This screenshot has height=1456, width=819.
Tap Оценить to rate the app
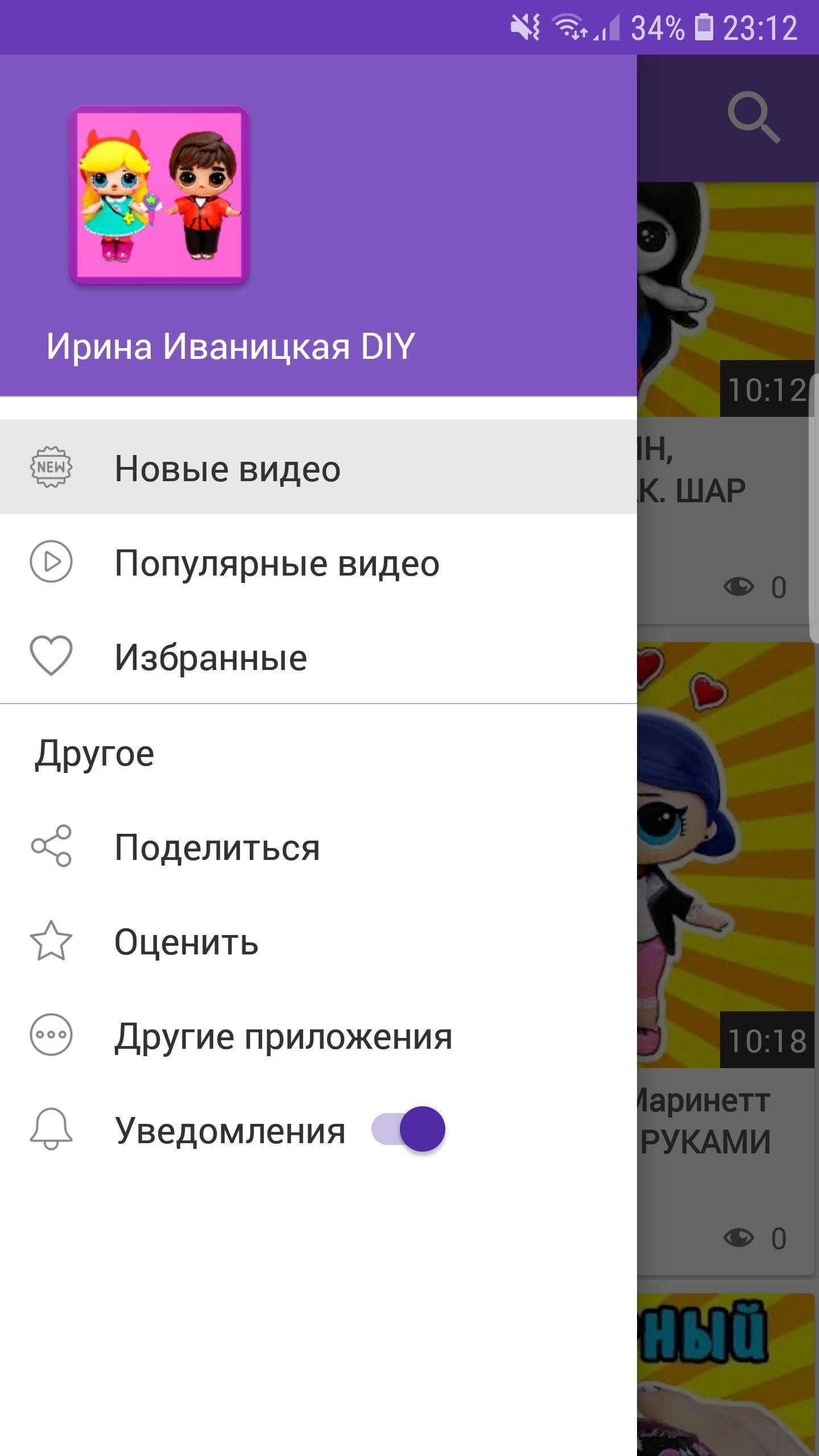(x=318, y=941)
